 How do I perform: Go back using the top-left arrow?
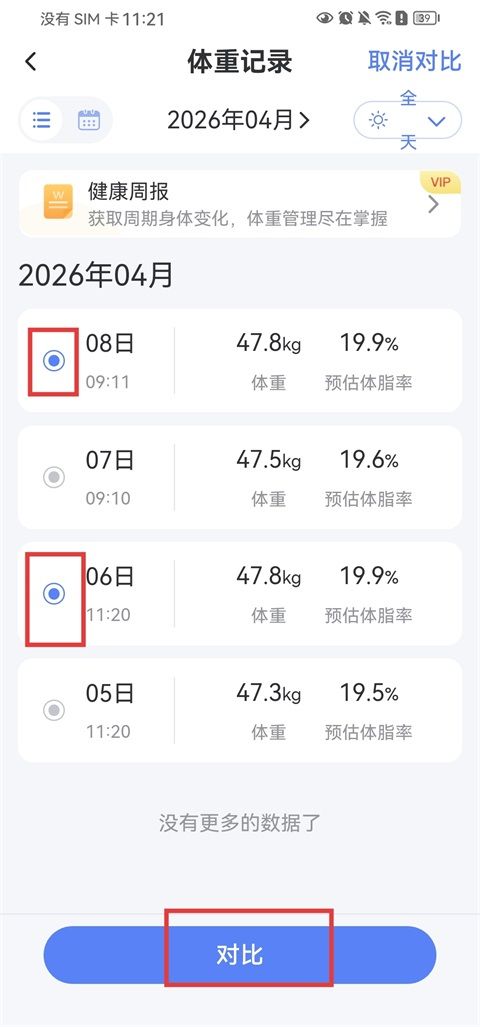coord(31,62)
